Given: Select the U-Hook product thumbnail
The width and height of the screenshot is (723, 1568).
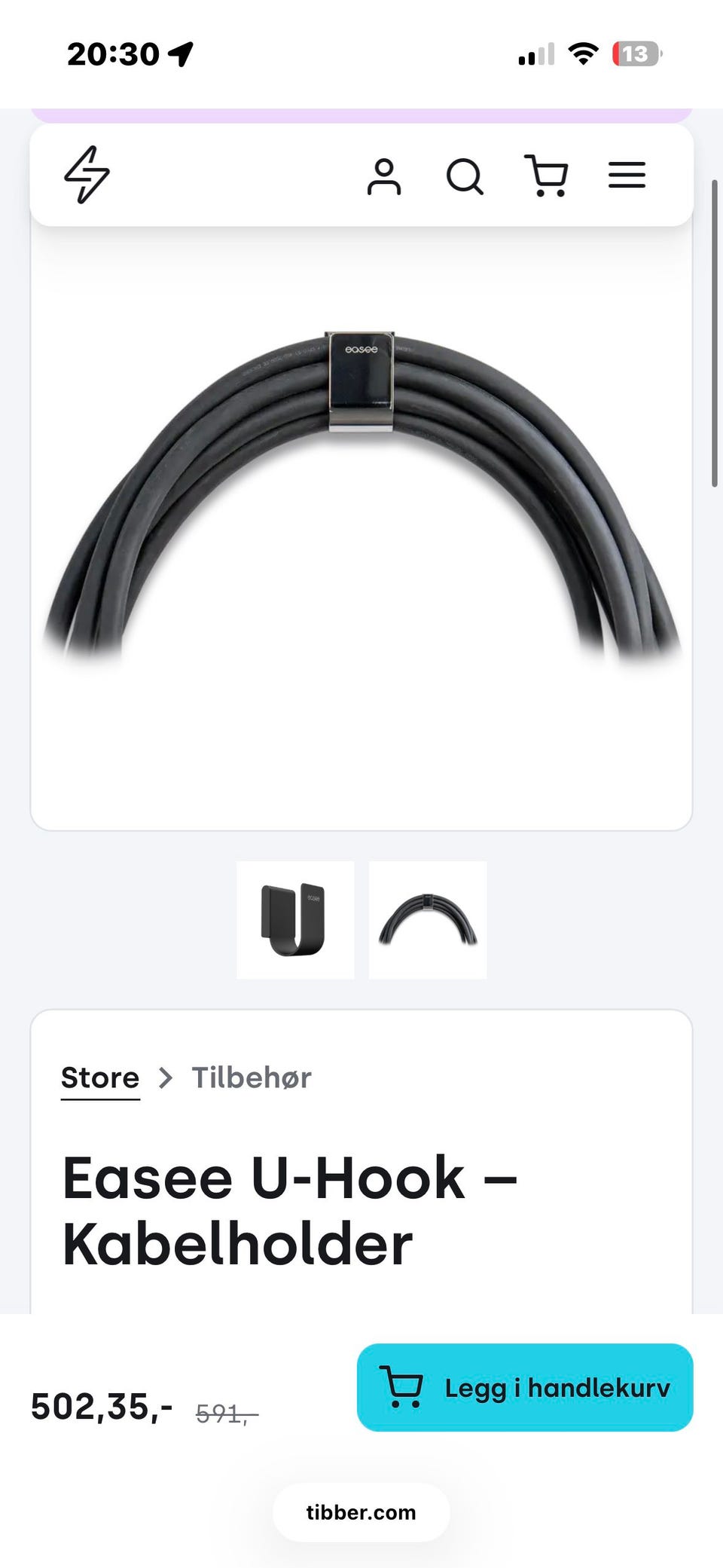Looking at the screenshot, I should click(295, 920).
